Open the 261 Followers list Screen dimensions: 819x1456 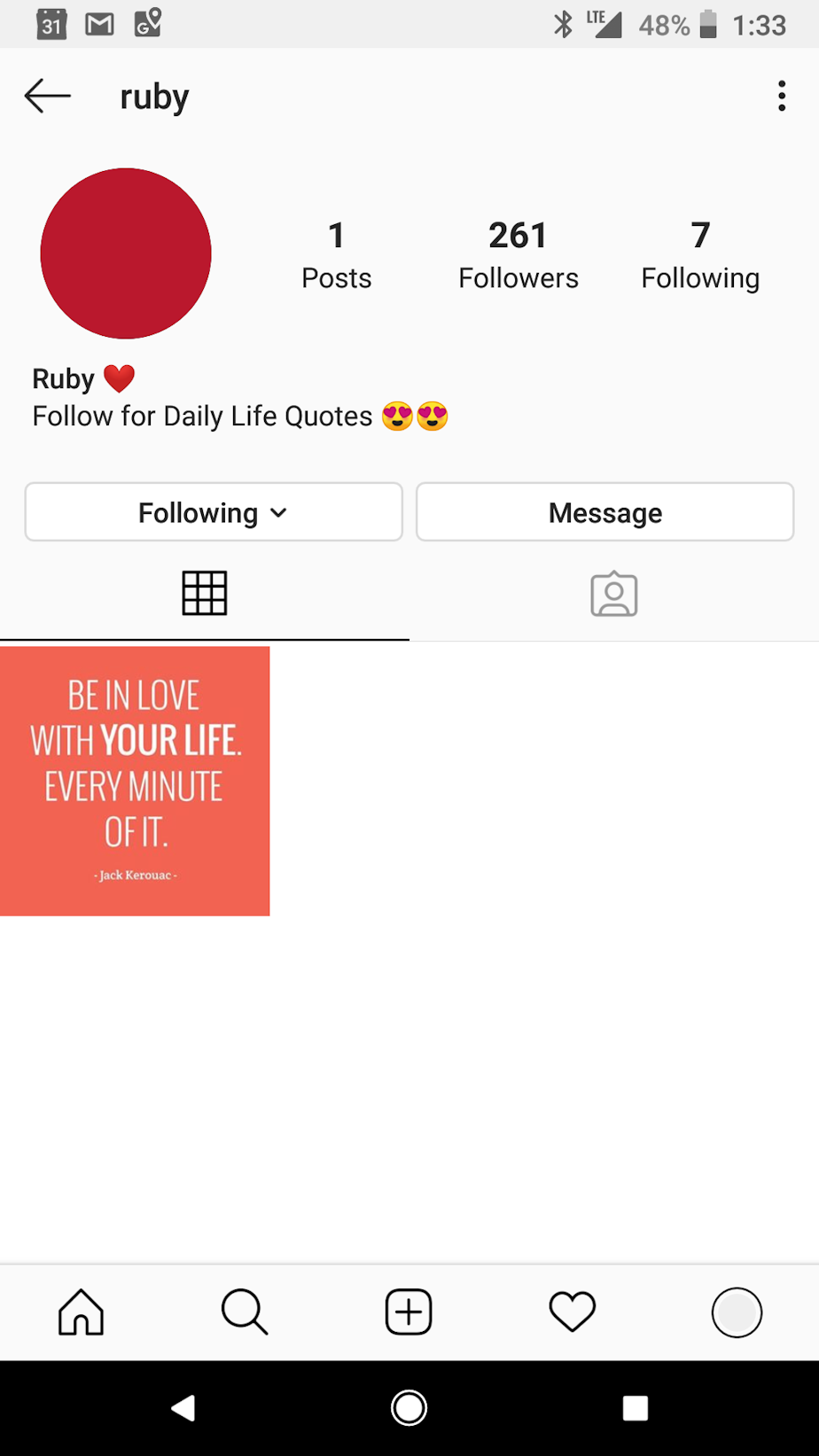(518, 255)
